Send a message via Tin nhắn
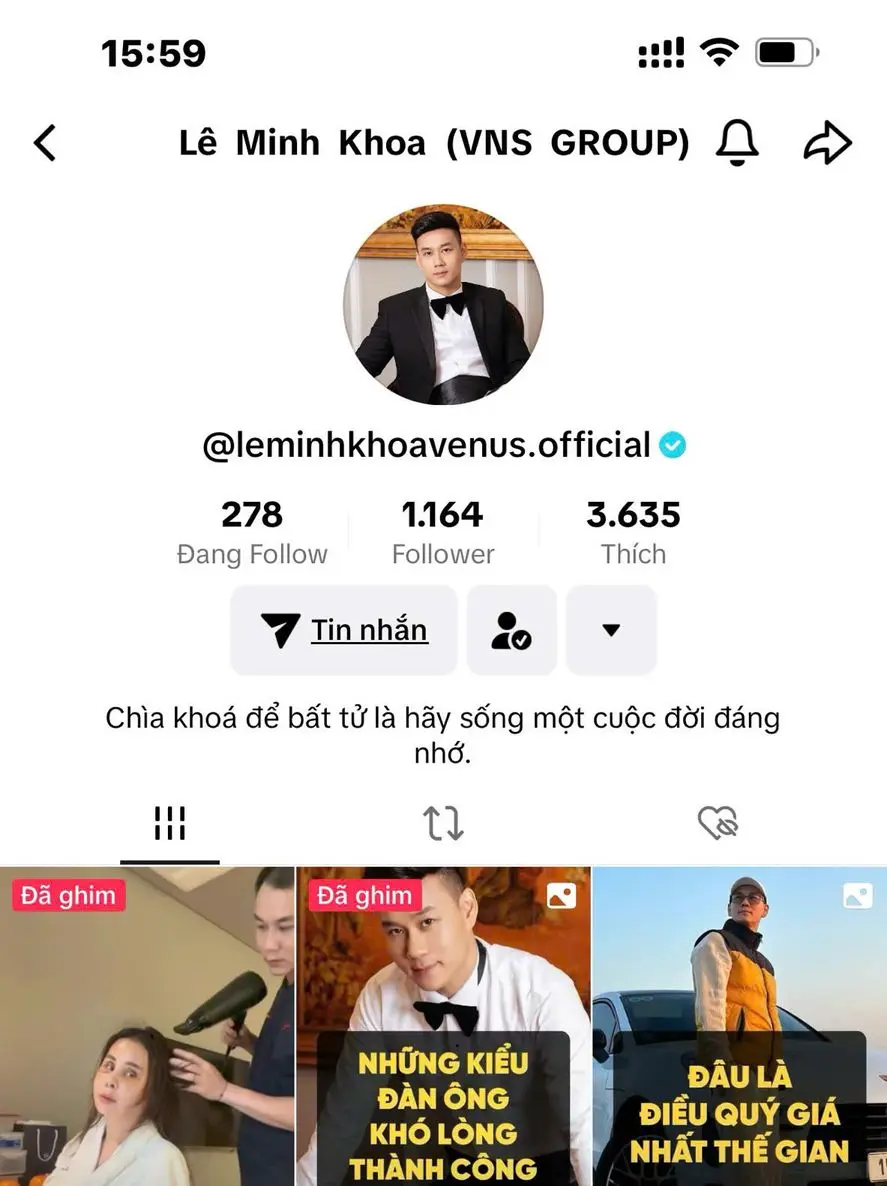The image size is (887, 1186). pos(344,630)
